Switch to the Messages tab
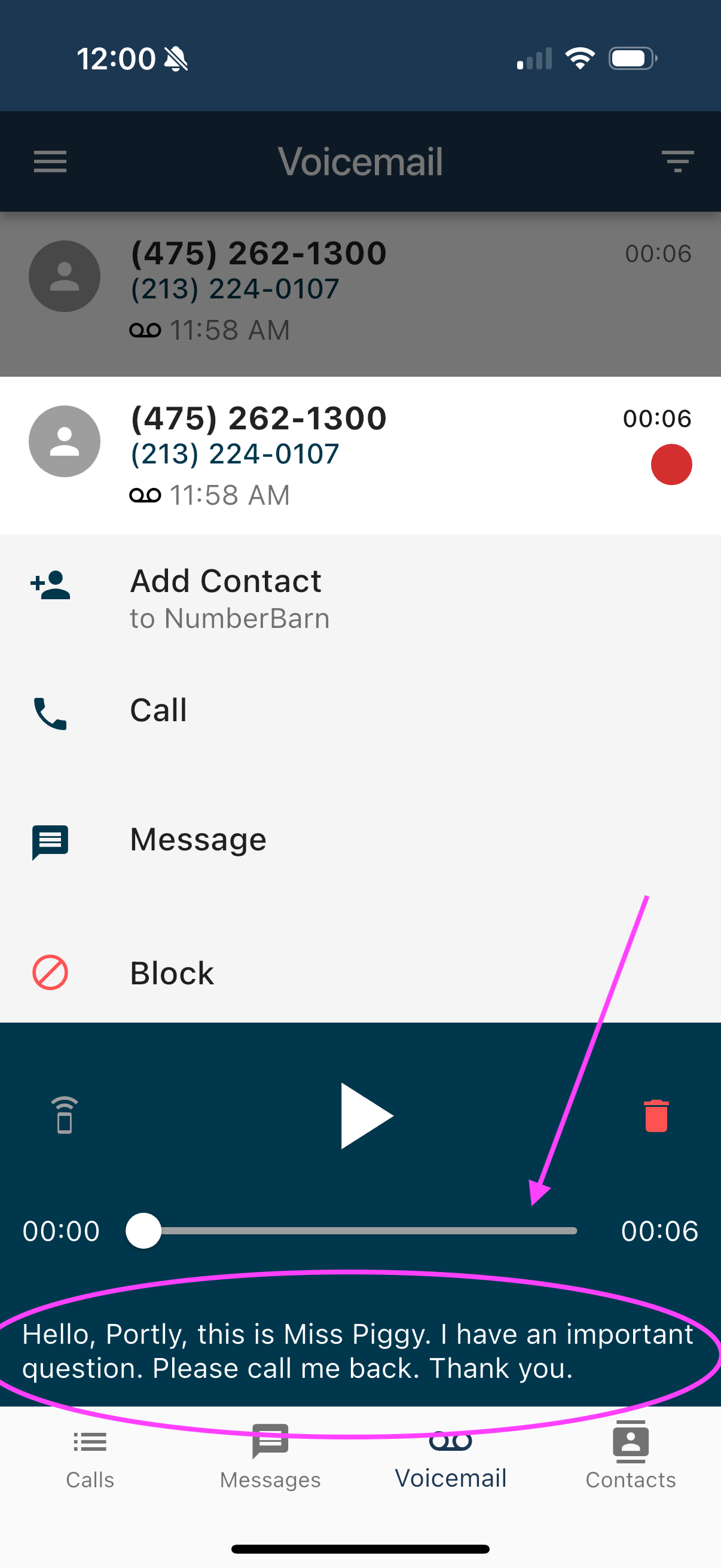Screen dimensions: 721x1568 pyautogui.click(x=270, y=1458)
